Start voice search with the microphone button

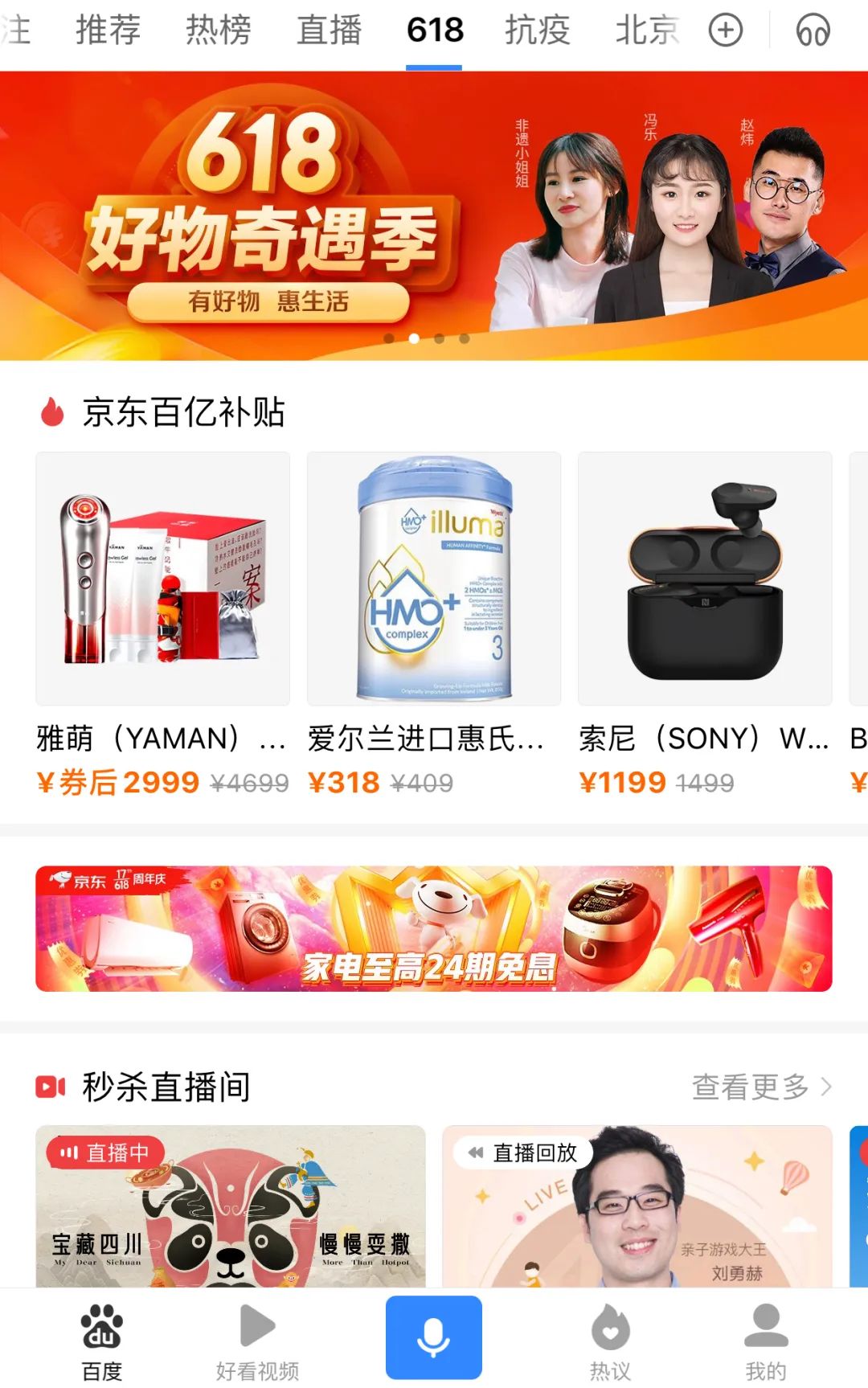pyautogui.click(x=434, y=1337)
